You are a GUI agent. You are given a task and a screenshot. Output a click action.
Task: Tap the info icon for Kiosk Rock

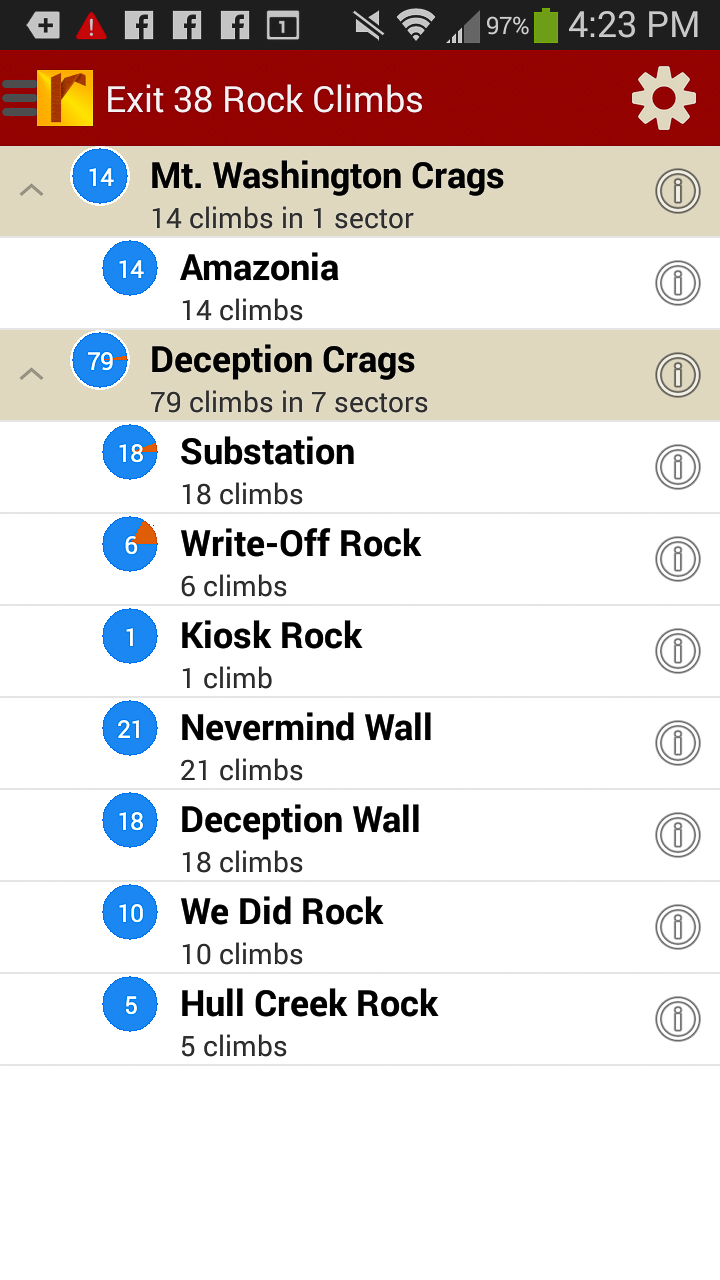pyautogui.click(x=677, y=651)
